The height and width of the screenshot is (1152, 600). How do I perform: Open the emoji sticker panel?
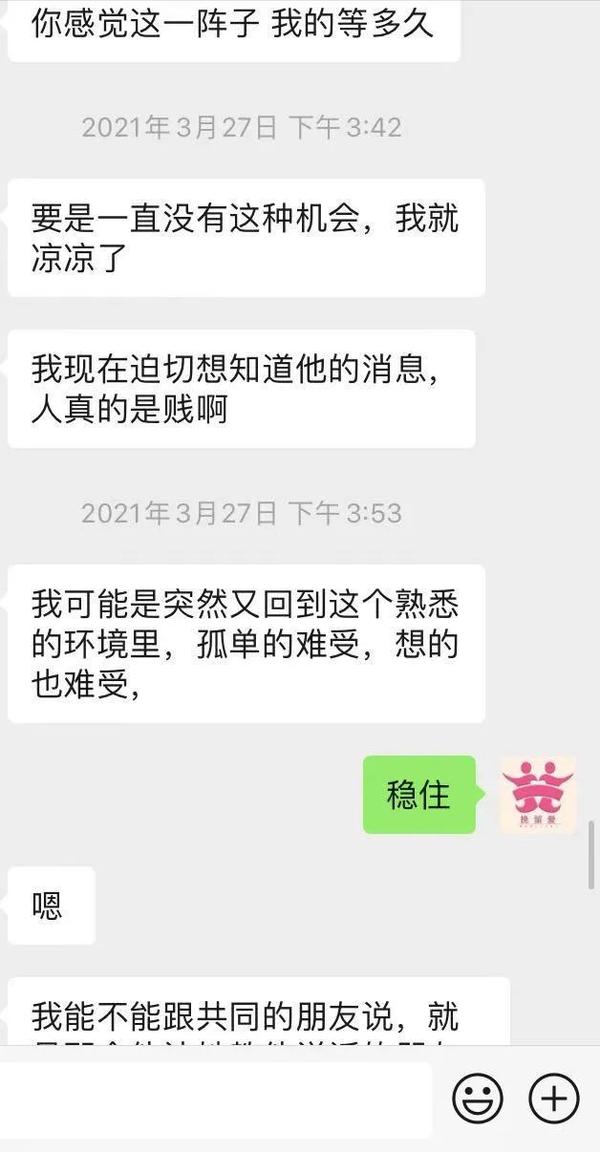[x=478, y=1100]
